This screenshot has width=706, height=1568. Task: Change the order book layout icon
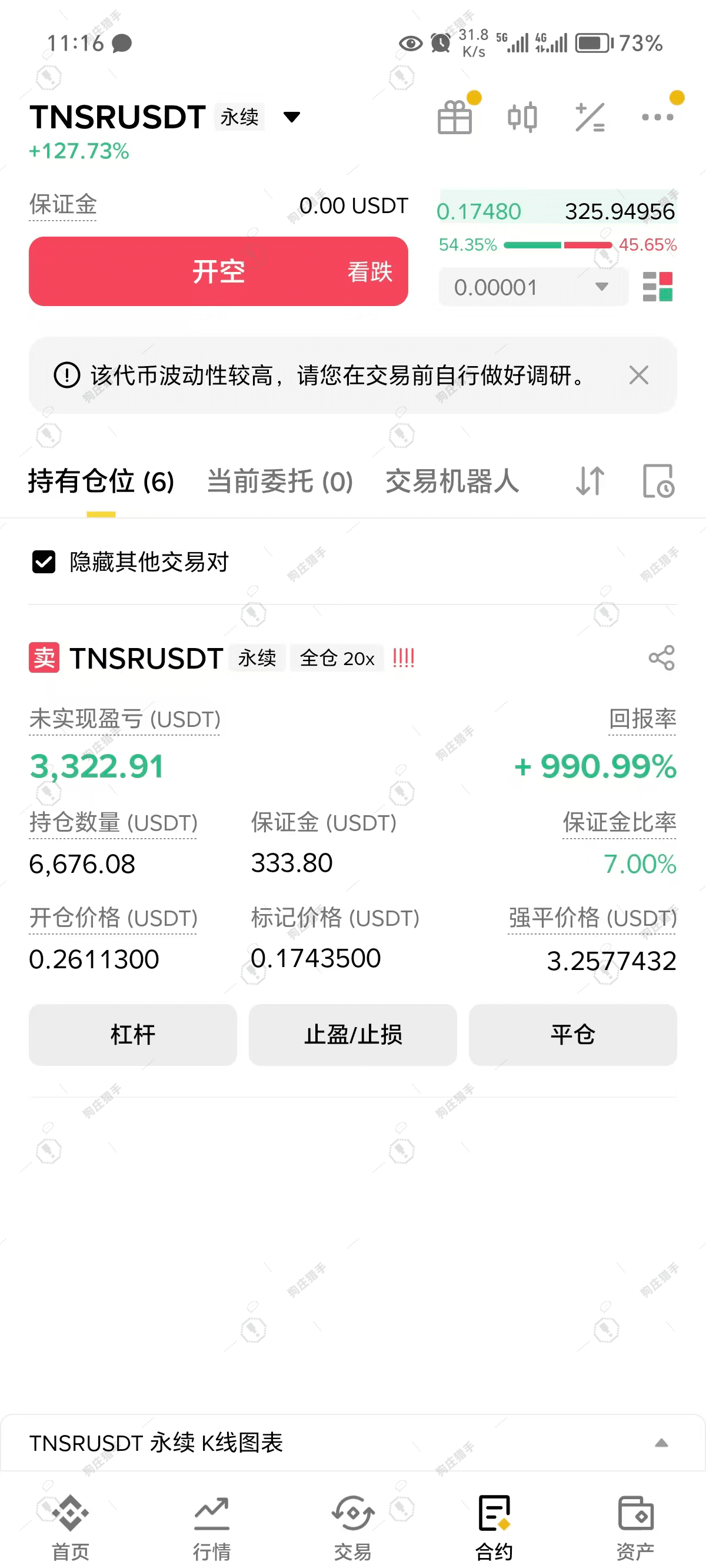click(657, 287)
